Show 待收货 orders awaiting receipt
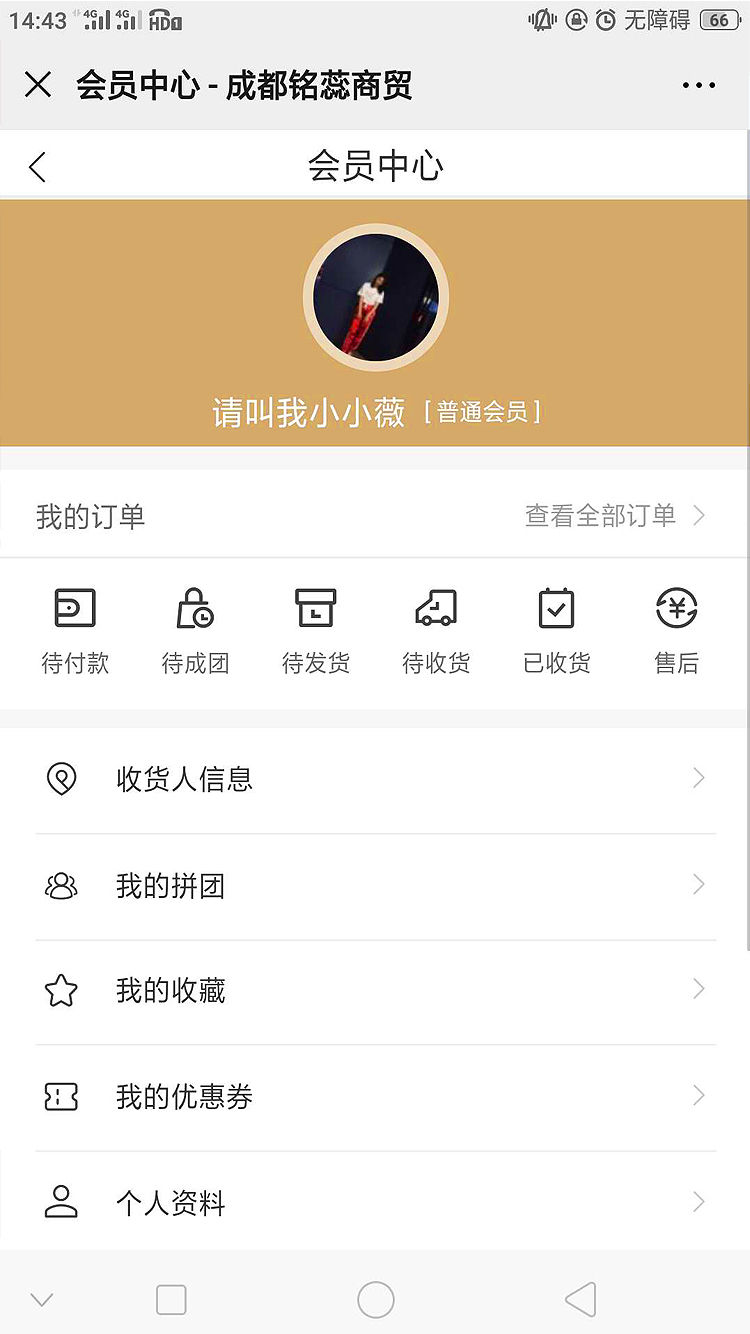 tap(436, 630)
